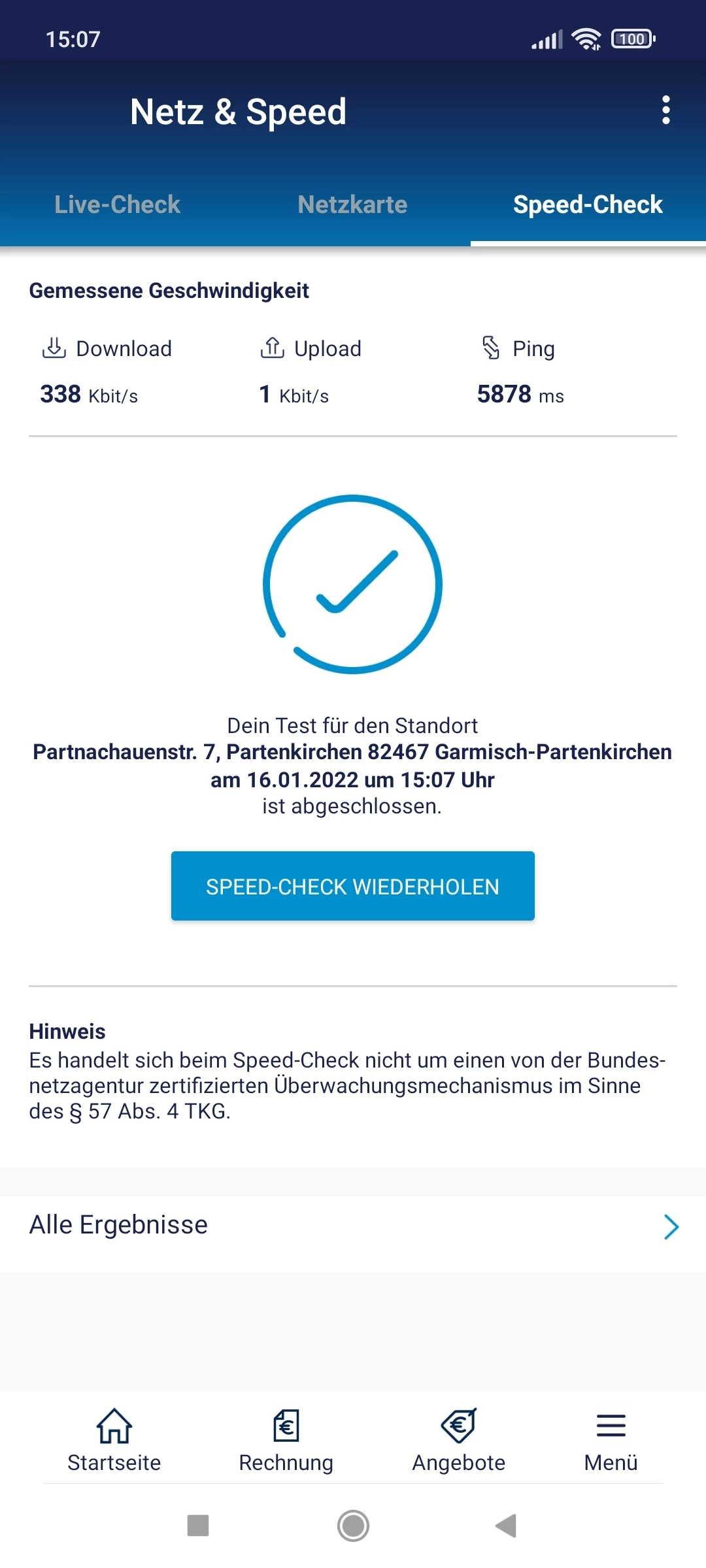The width and height of the screenshot is (706, 1568).
Task: Switch to the Live-Check tab
Action: pyautogui.click(x=118, y=205)
